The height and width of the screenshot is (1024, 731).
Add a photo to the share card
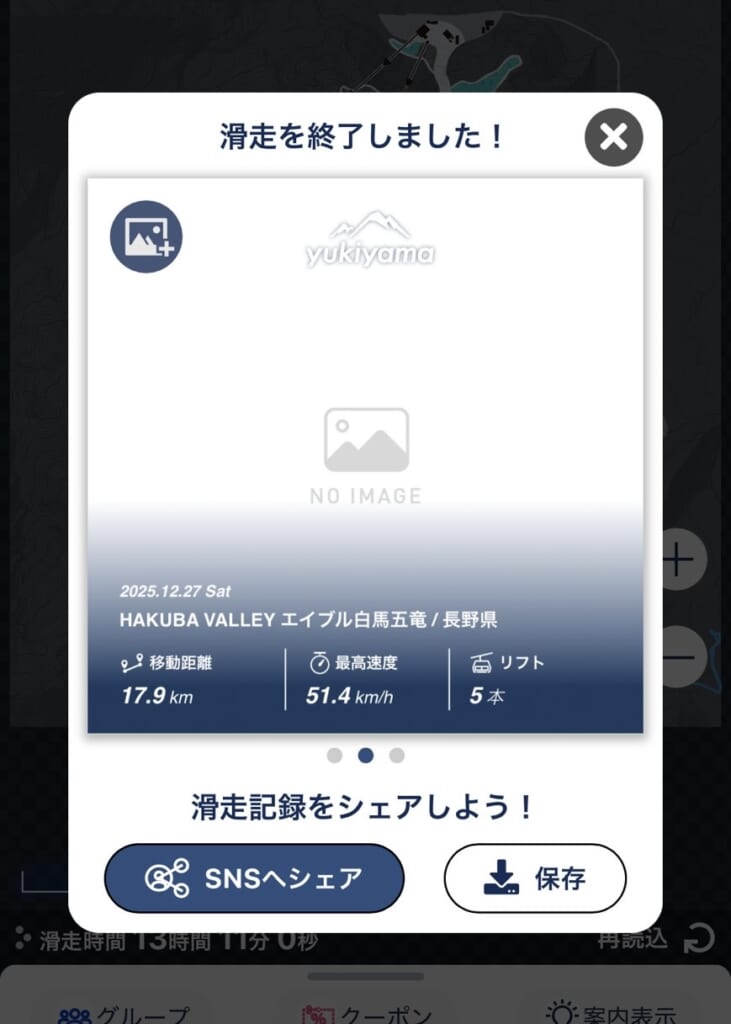[146, 237]
